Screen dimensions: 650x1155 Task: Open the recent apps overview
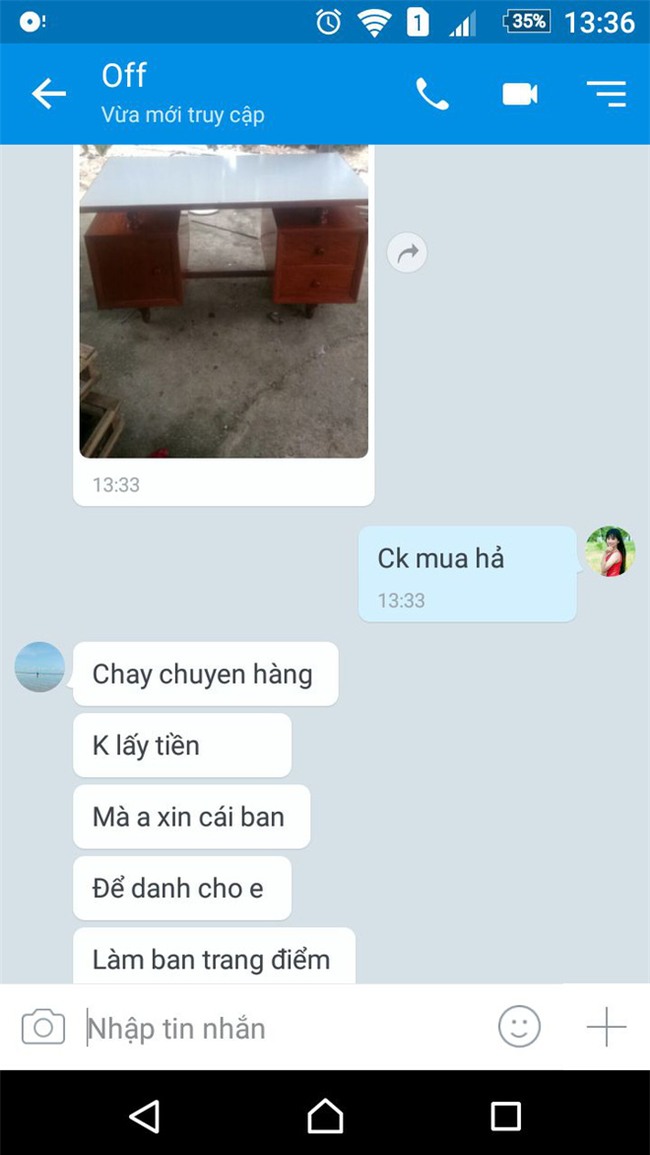(506, 1115)
